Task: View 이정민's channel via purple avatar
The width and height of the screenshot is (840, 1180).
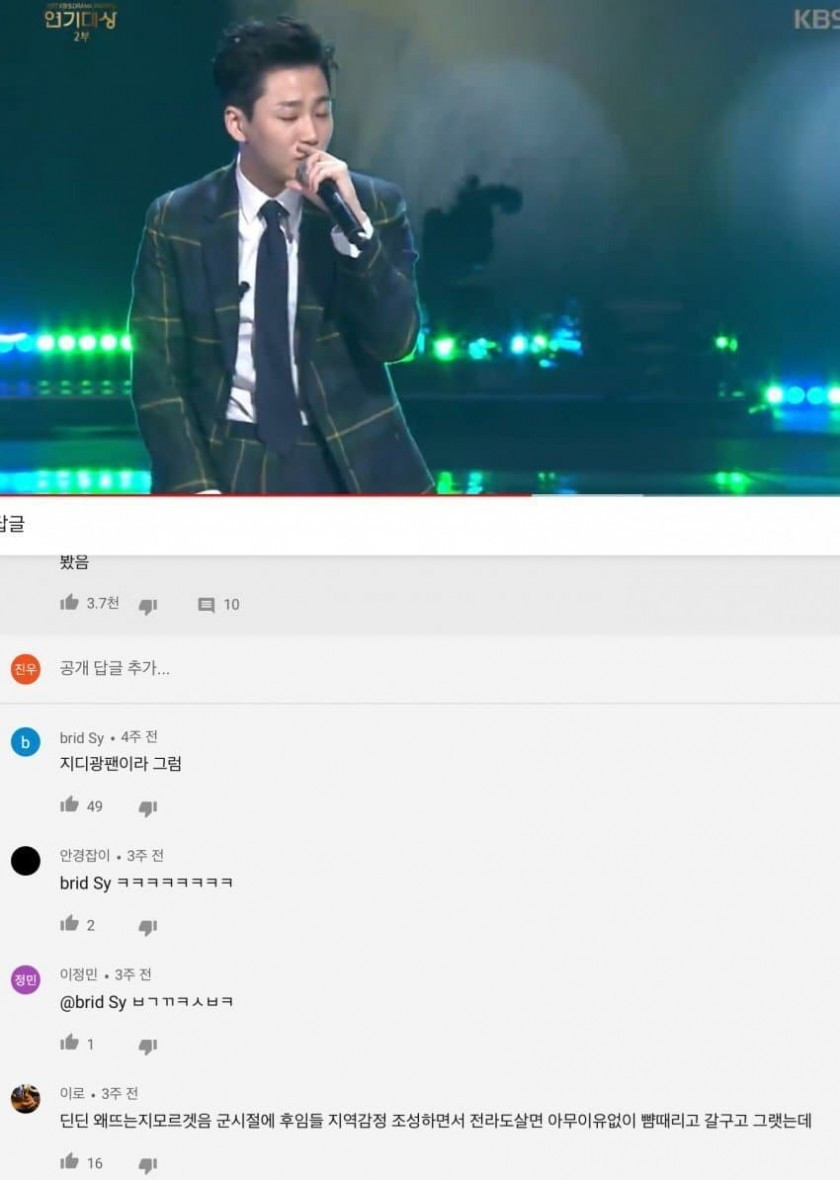Action: pos(26,979)
